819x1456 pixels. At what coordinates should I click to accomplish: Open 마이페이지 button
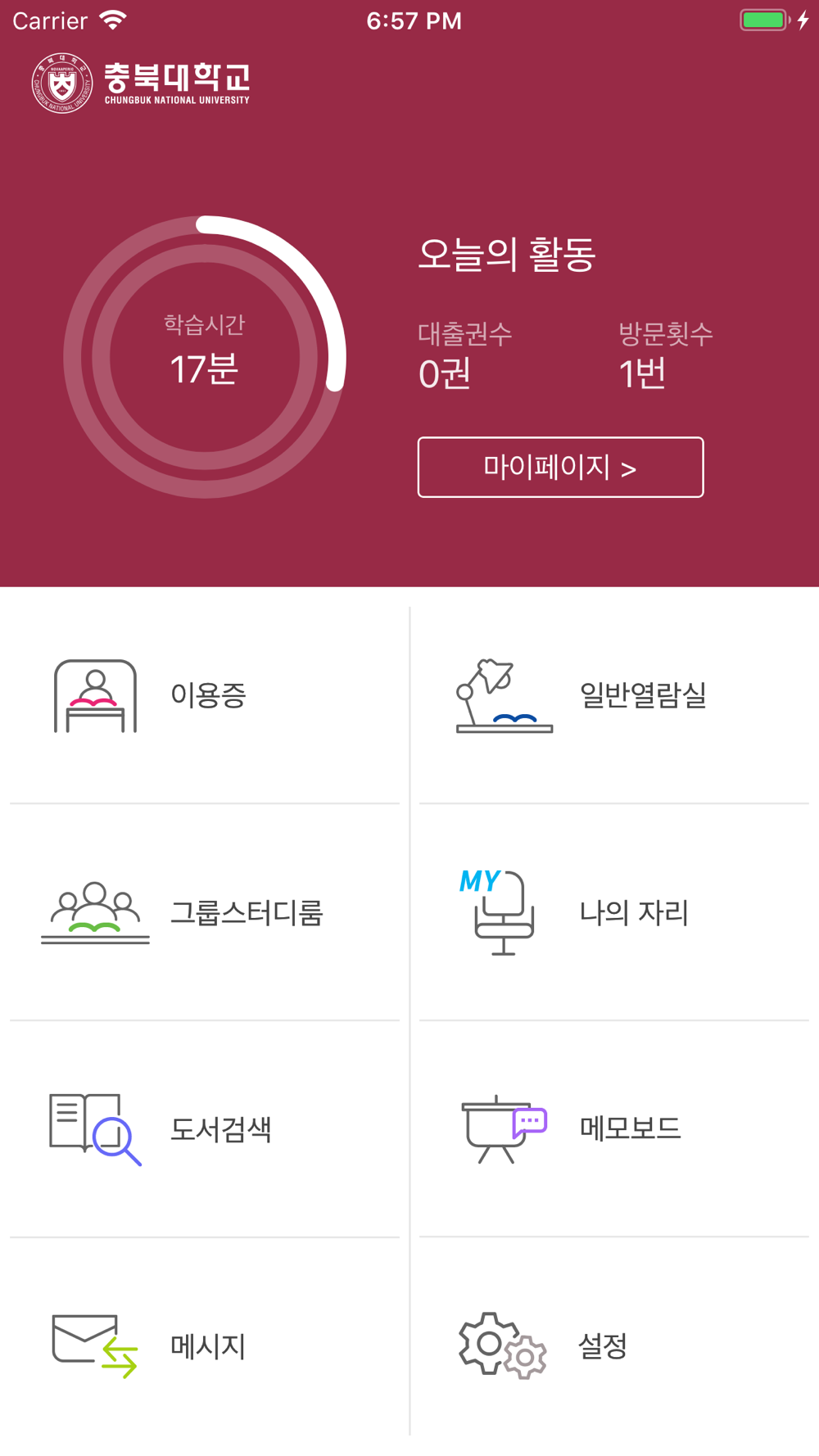[x=560, y=467]
